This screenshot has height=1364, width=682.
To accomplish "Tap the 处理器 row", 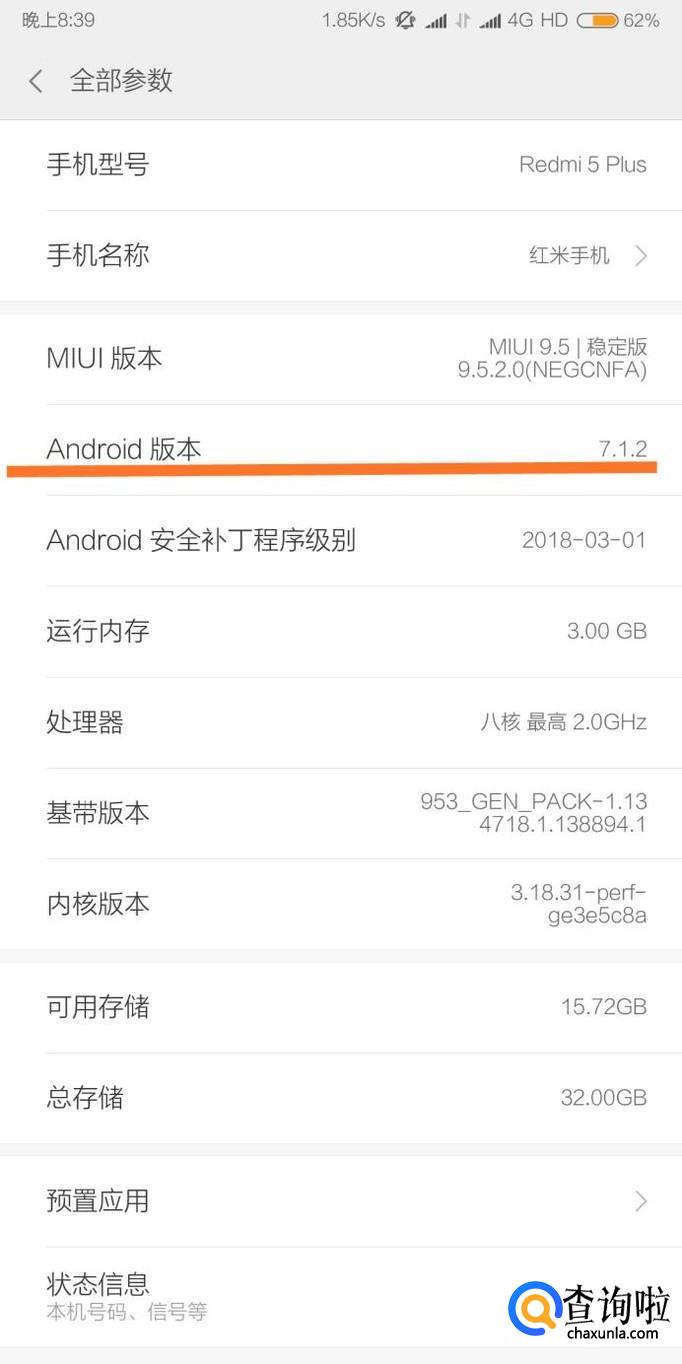I will click(340, 722).
